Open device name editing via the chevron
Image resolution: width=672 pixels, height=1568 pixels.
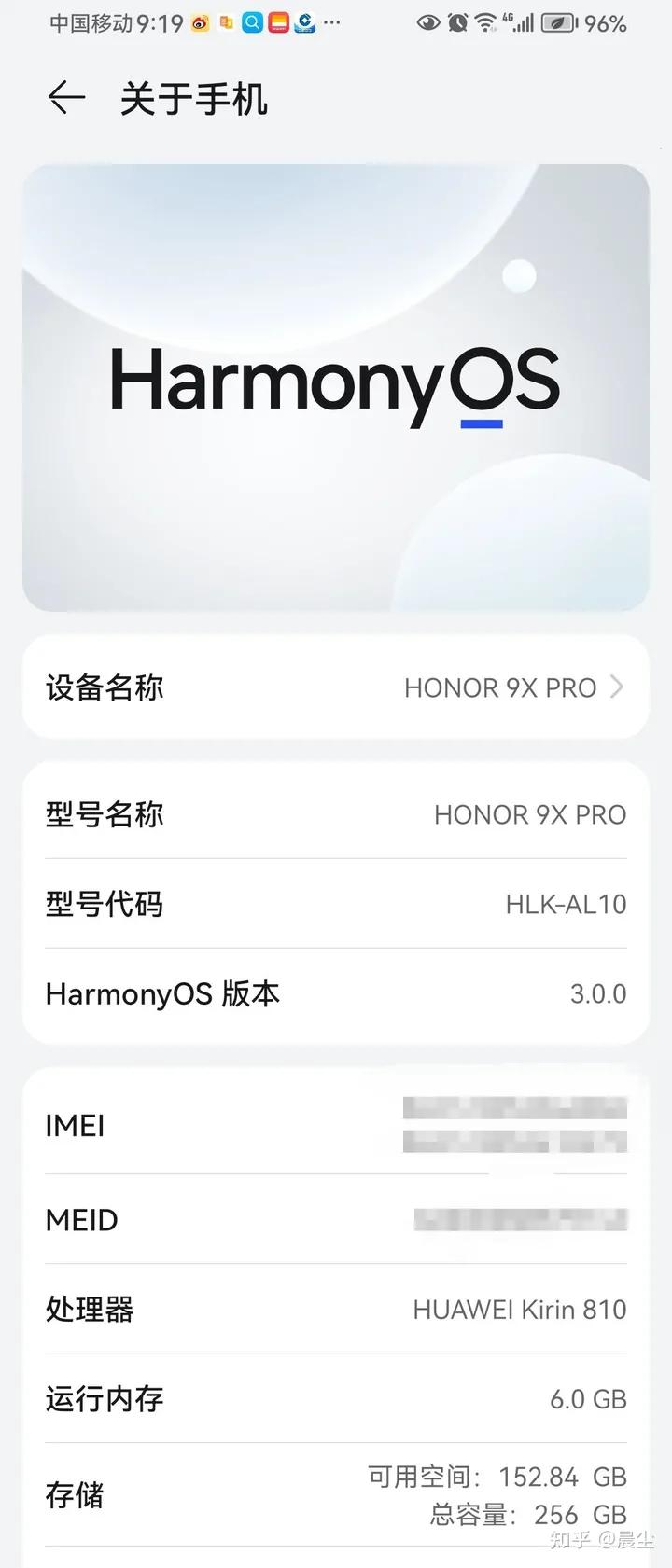pyautogui.click(x=616, y=687)
